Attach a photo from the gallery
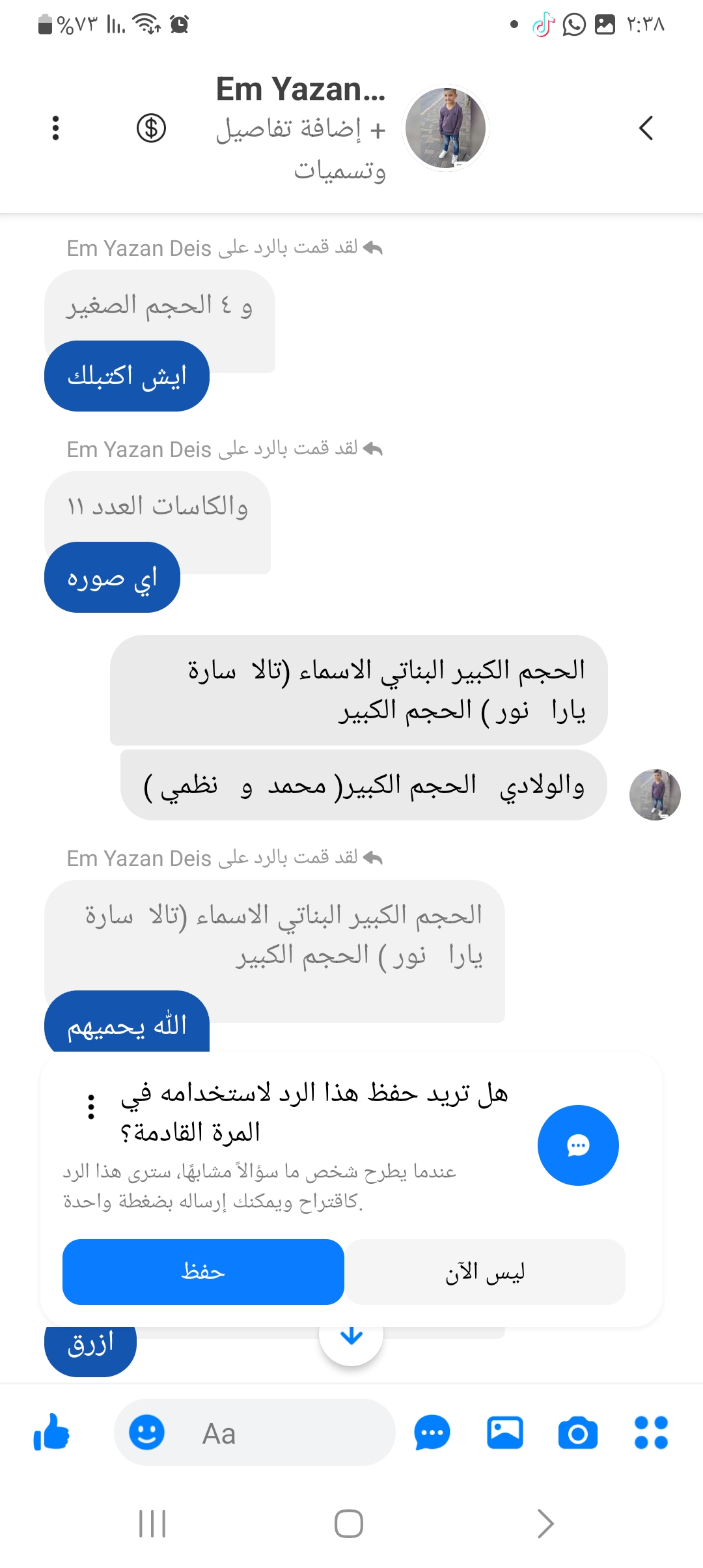 (505, 1433)
